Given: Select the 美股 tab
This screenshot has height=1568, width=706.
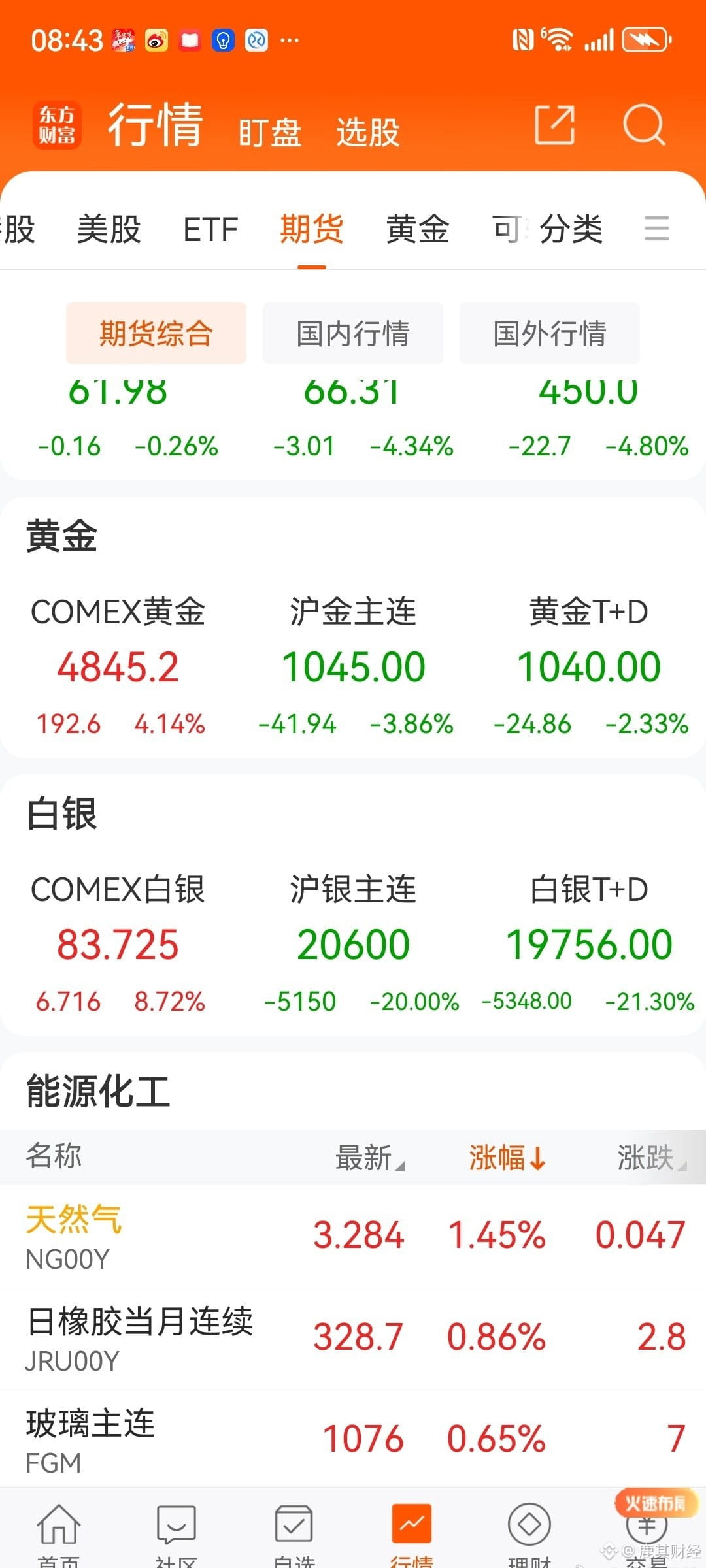Looking at the screenshot, I should coord(109,229).
